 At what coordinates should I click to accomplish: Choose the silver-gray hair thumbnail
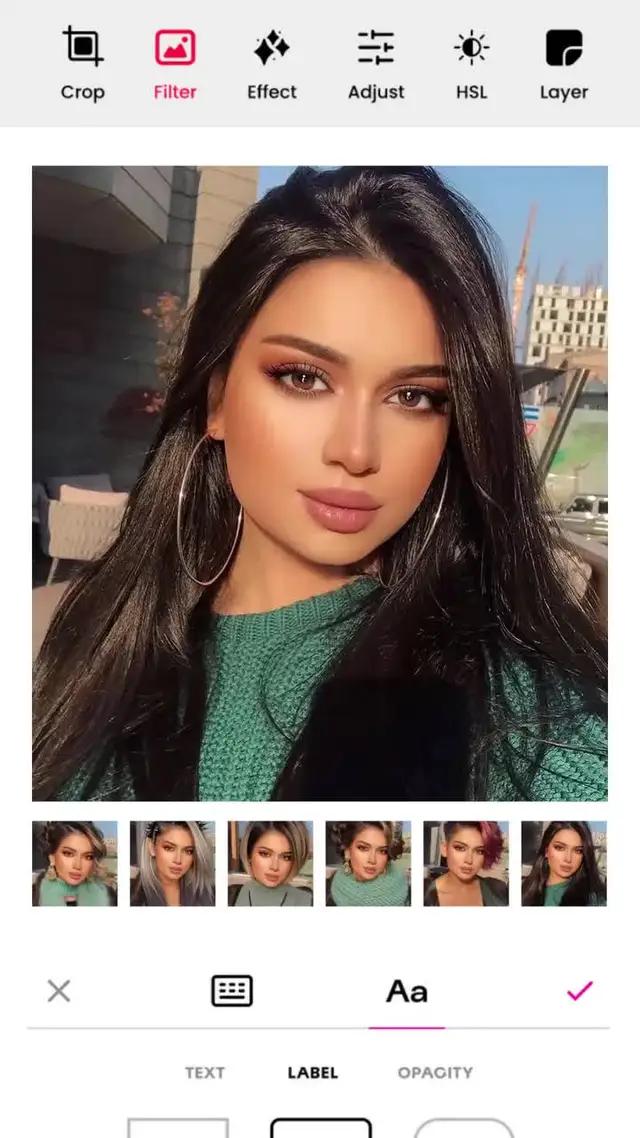point(172,864)
